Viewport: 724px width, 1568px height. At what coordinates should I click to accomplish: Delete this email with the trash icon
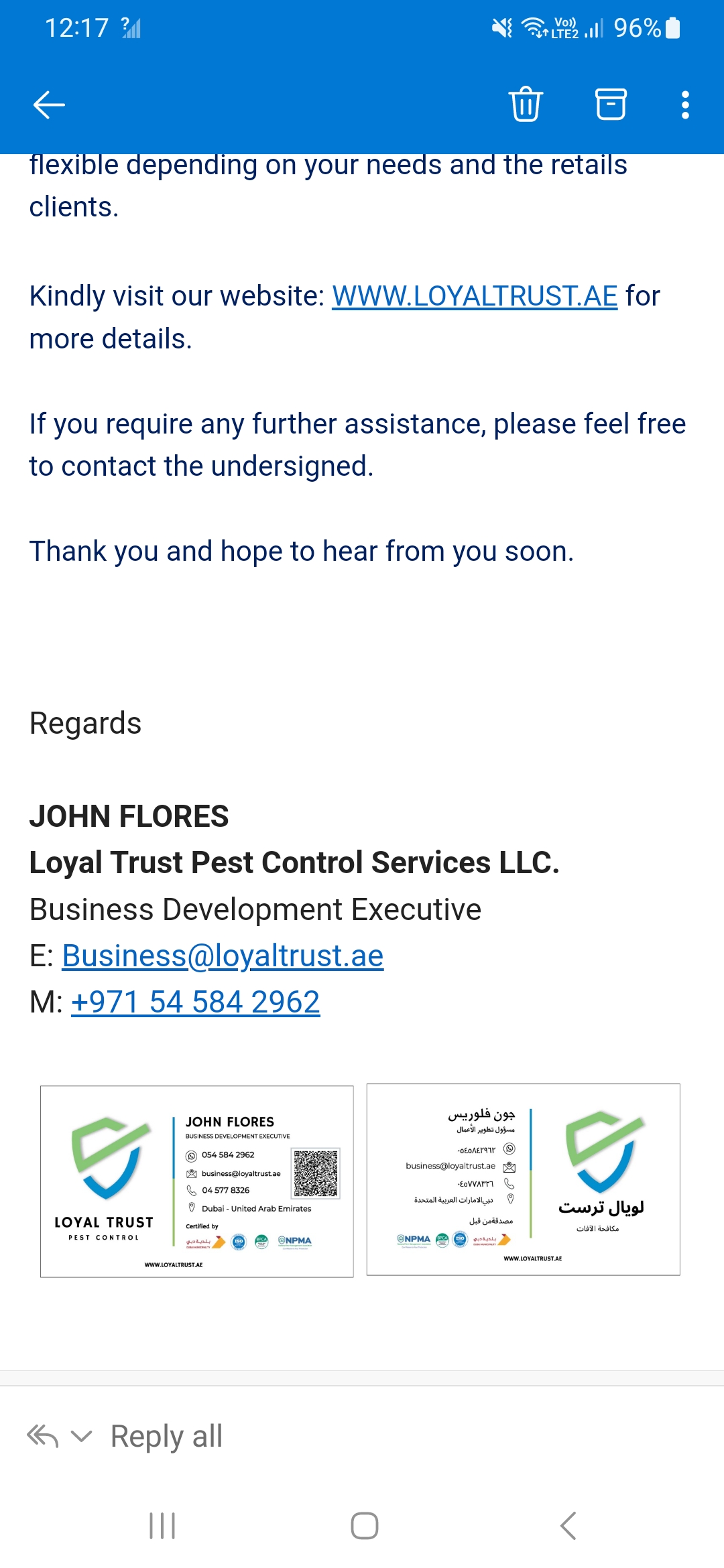tap(526, 105)
